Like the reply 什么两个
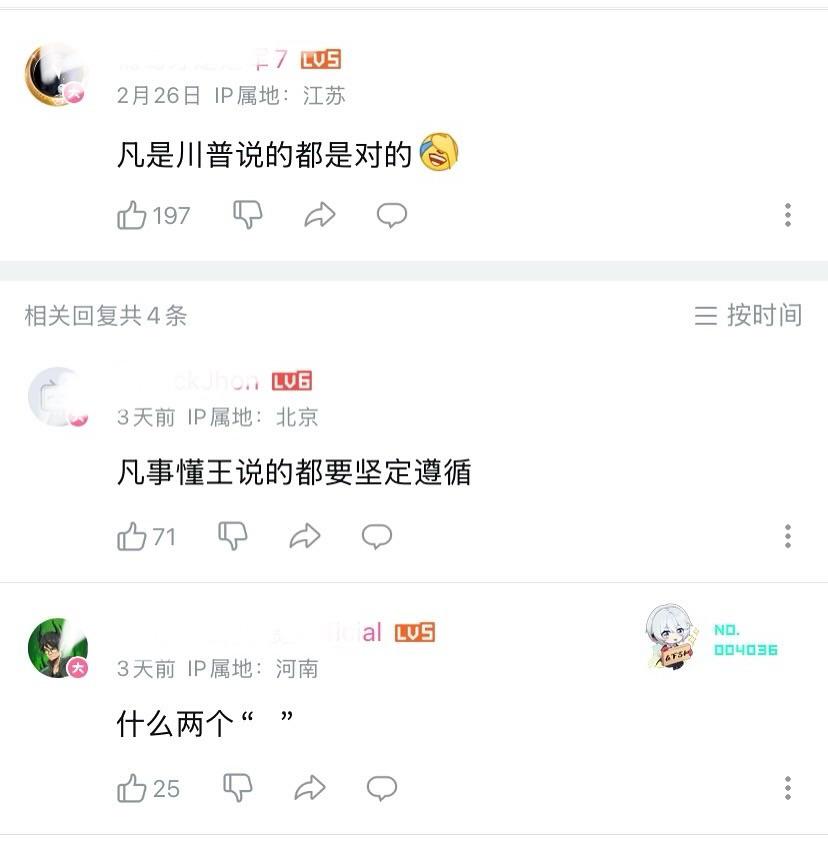 pos(132,788)
